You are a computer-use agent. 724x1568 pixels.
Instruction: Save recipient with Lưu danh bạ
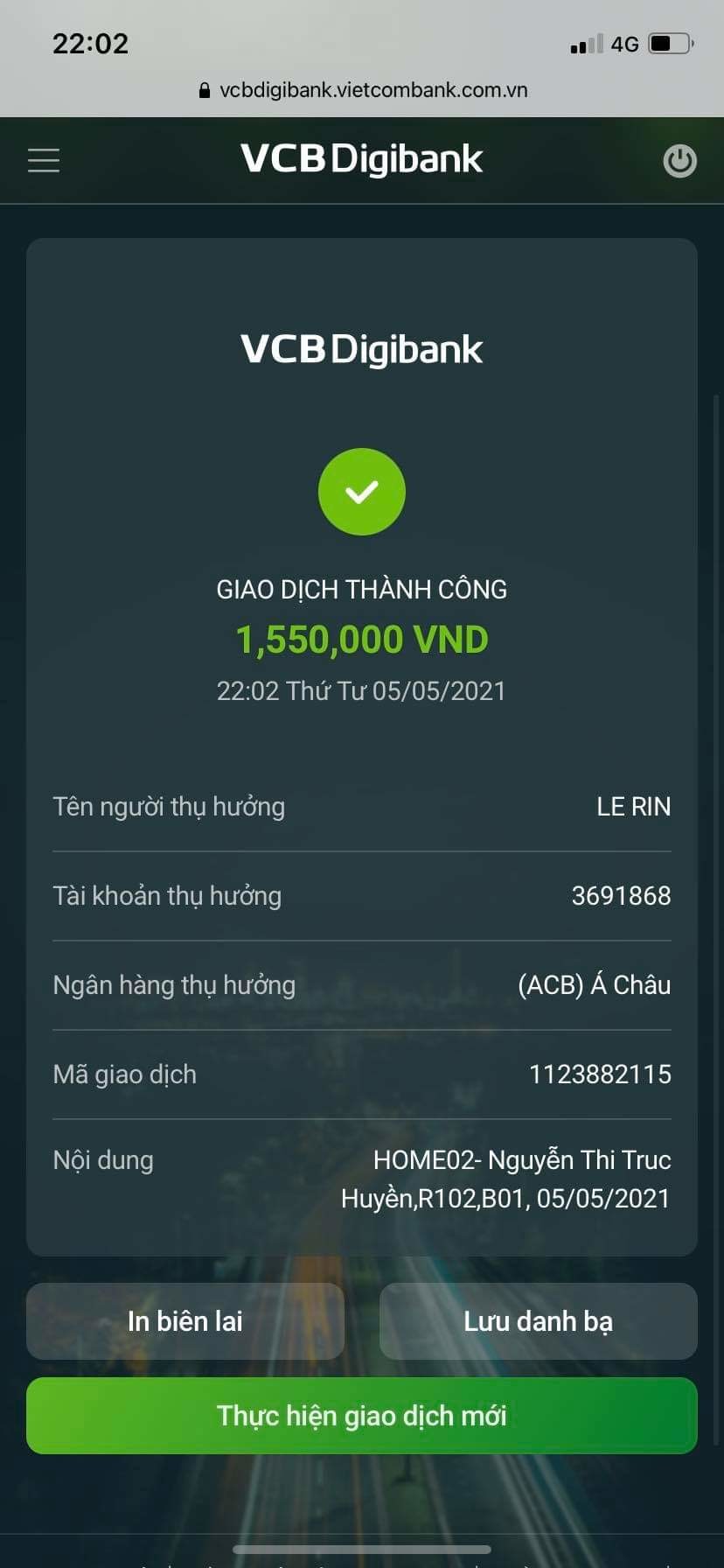point(538,1321)
